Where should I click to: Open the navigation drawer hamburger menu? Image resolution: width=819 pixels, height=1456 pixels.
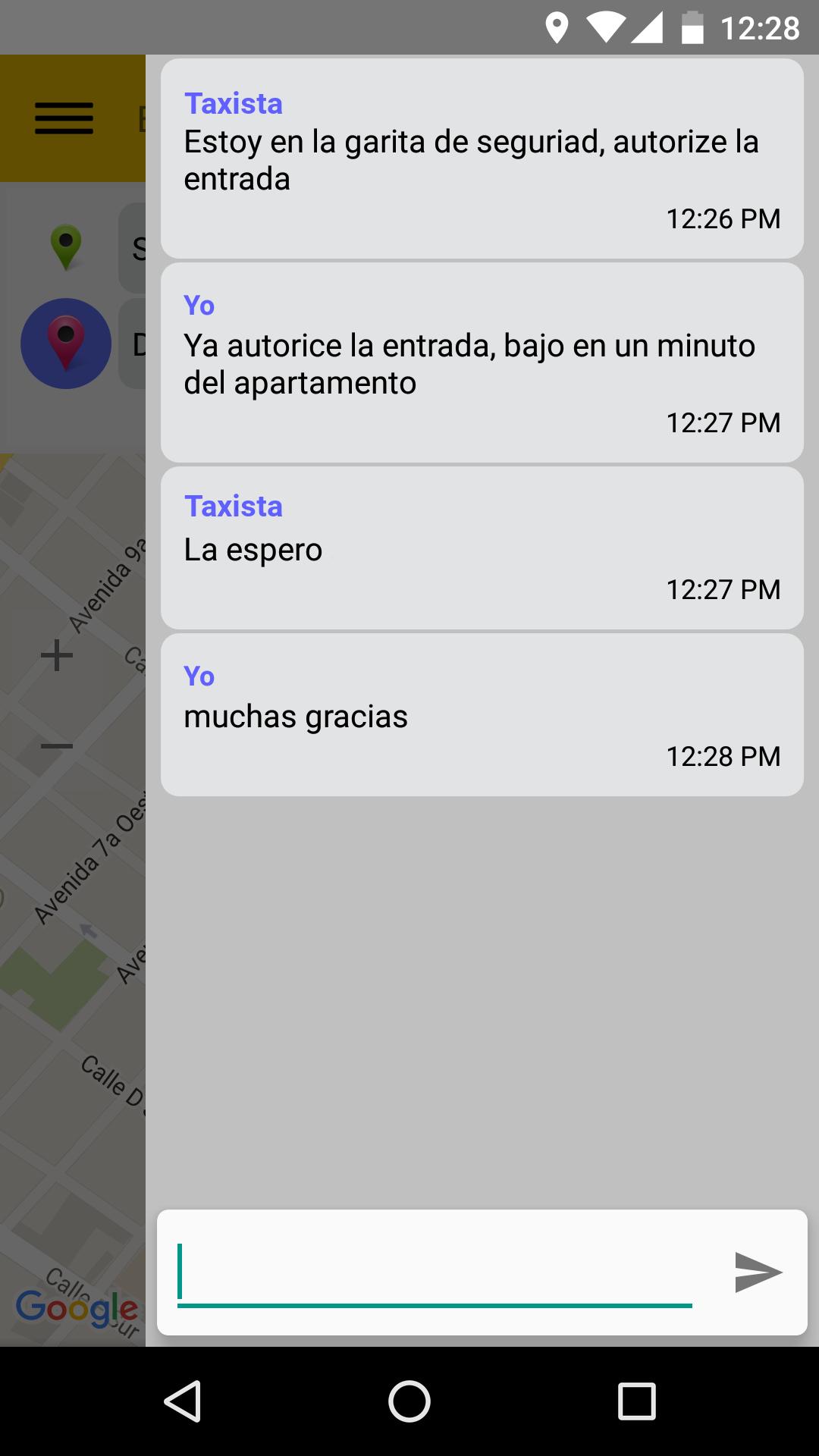(64, 118)
